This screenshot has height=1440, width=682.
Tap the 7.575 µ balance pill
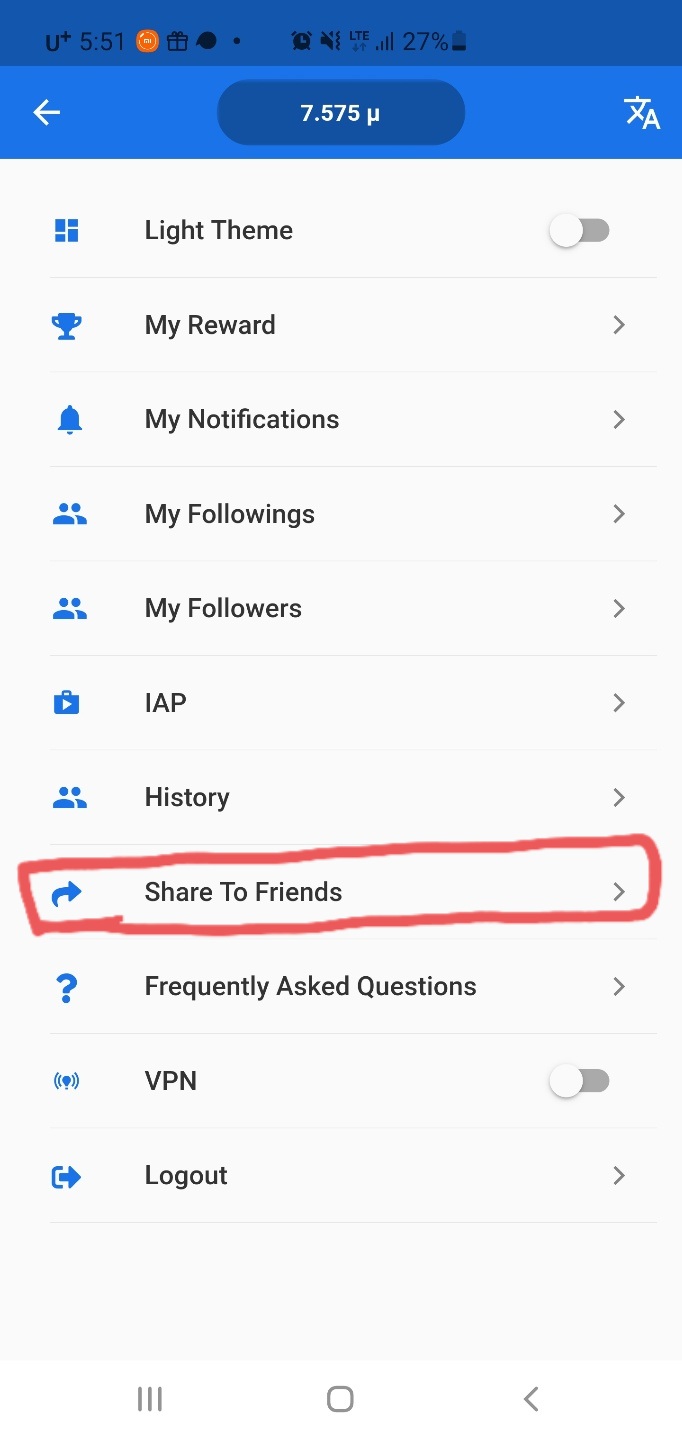tap(341, 113)
